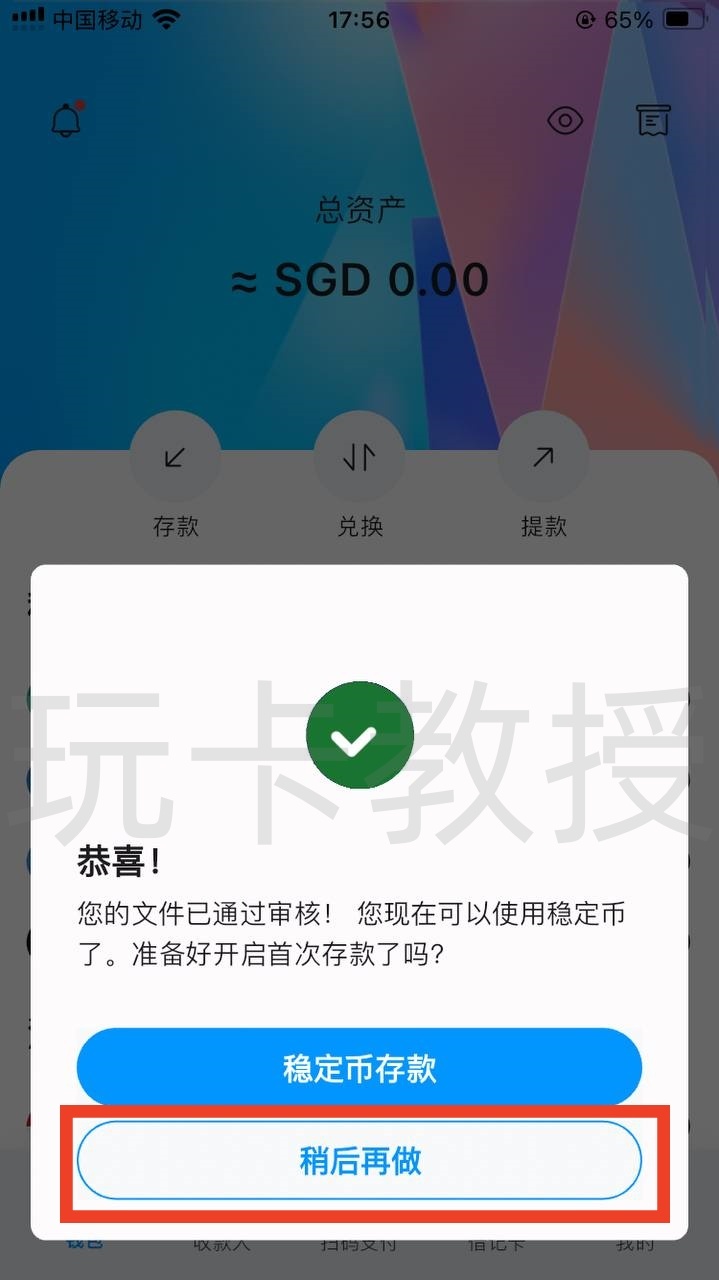Screen dimensions: 719x1280
Task: Open the notifications bell
Action: [67, 121]
